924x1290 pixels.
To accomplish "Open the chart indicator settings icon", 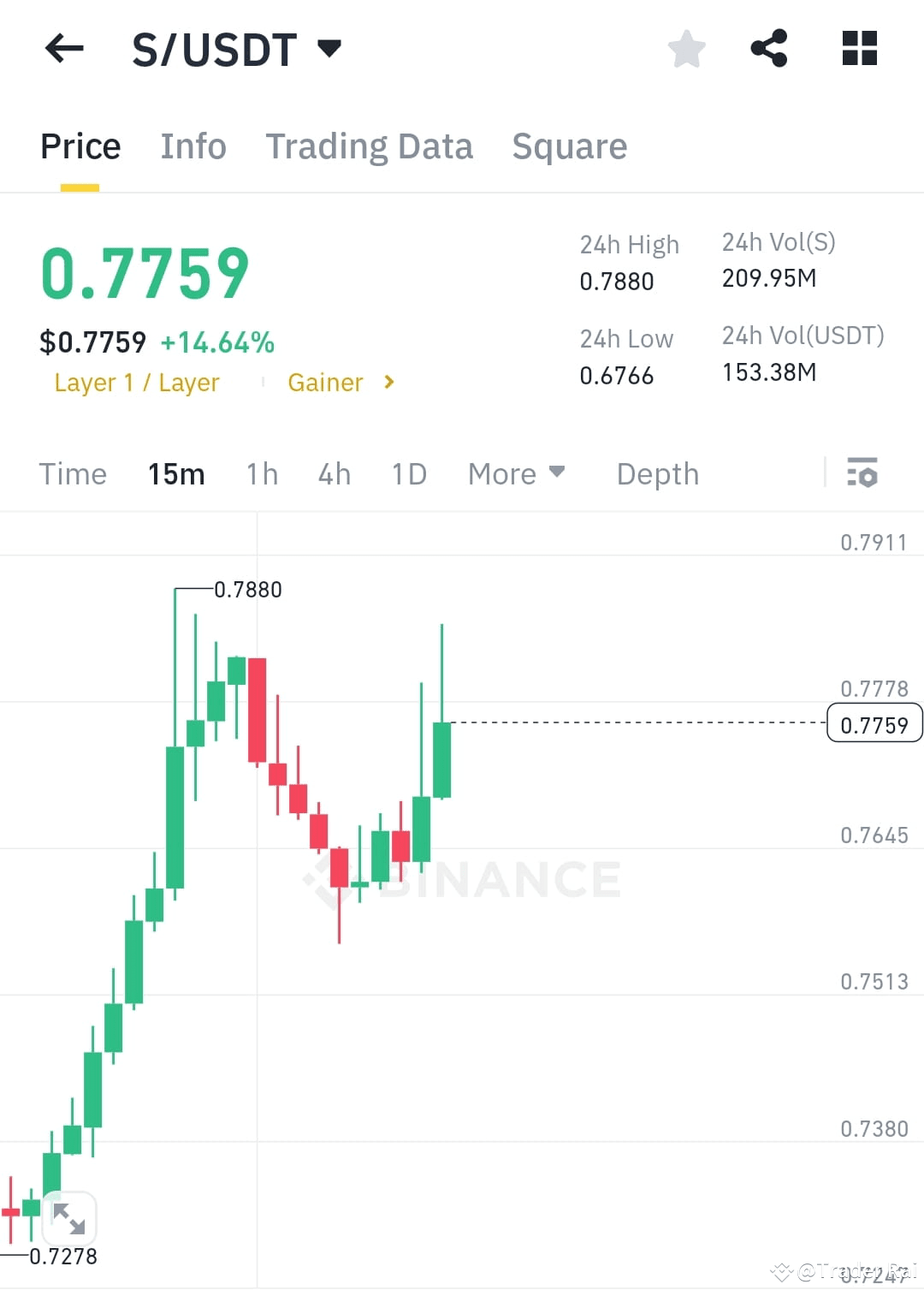I will (862, 473).
